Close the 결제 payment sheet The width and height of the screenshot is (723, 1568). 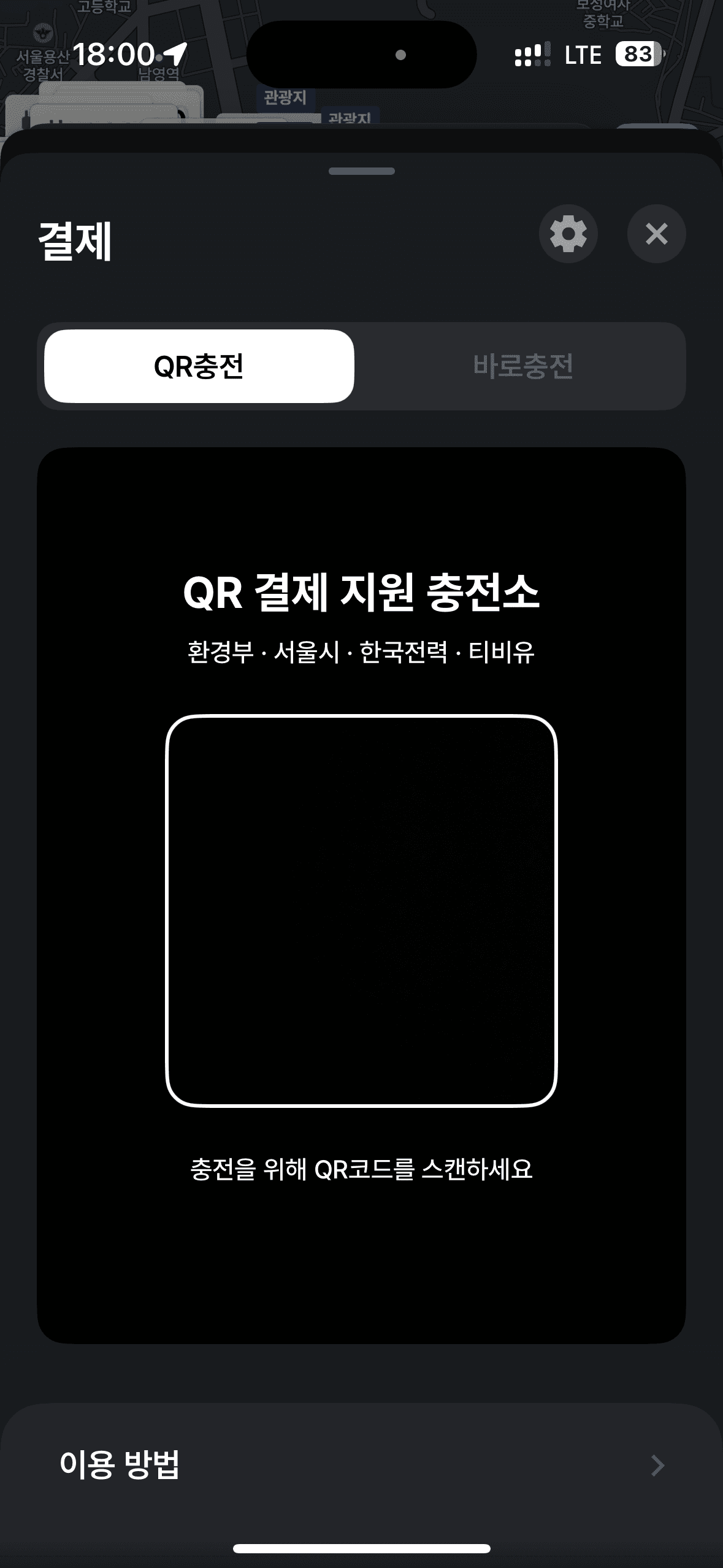click(x=657, y=234)
